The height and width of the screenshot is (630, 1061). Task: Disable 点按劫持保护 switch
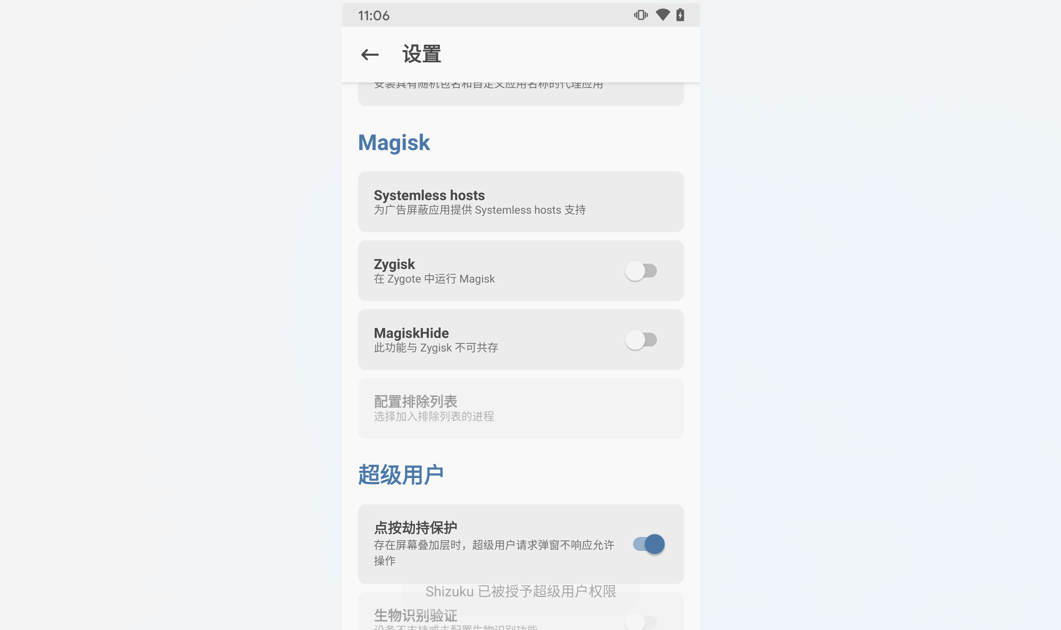point(648,544)
